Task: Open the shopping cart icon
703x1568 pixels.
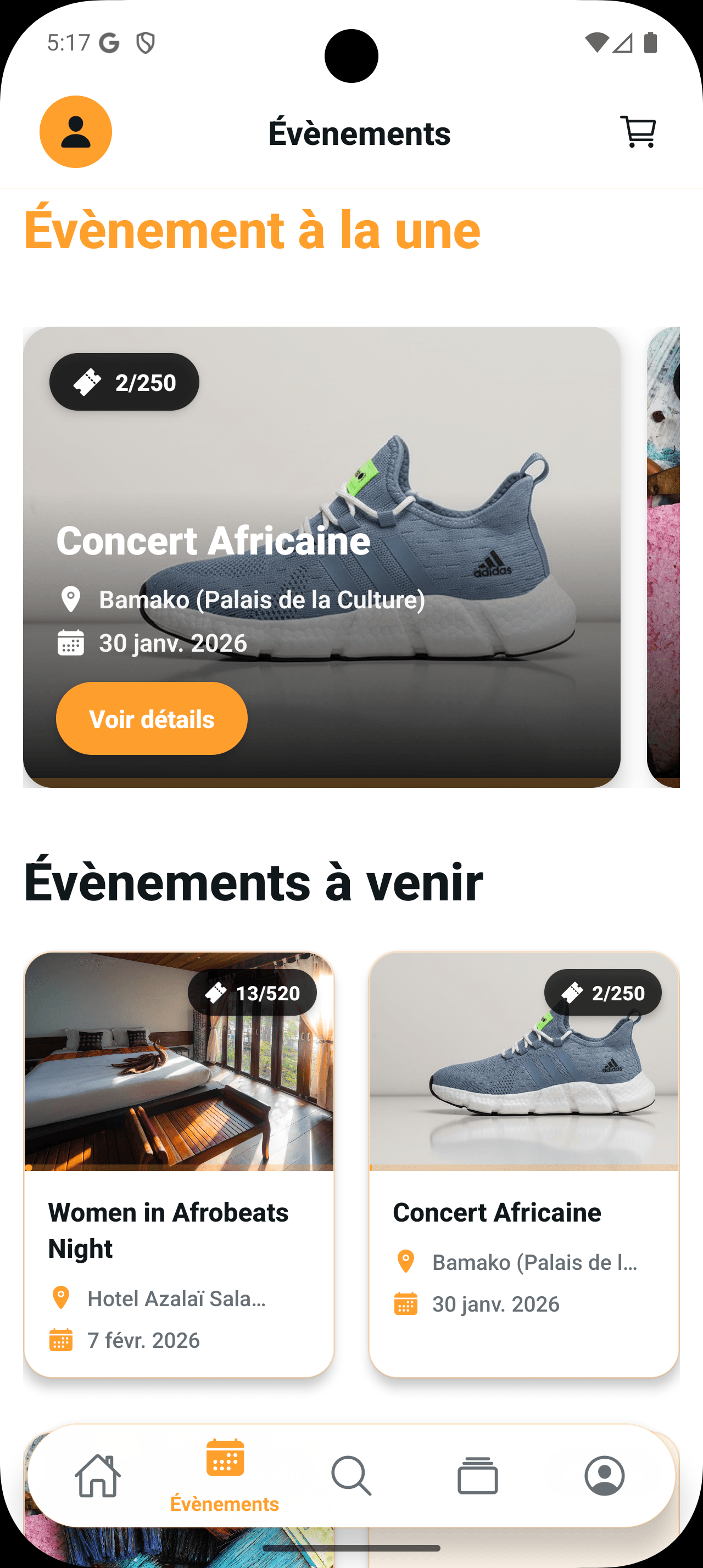Action: click(x=637, y=131)
